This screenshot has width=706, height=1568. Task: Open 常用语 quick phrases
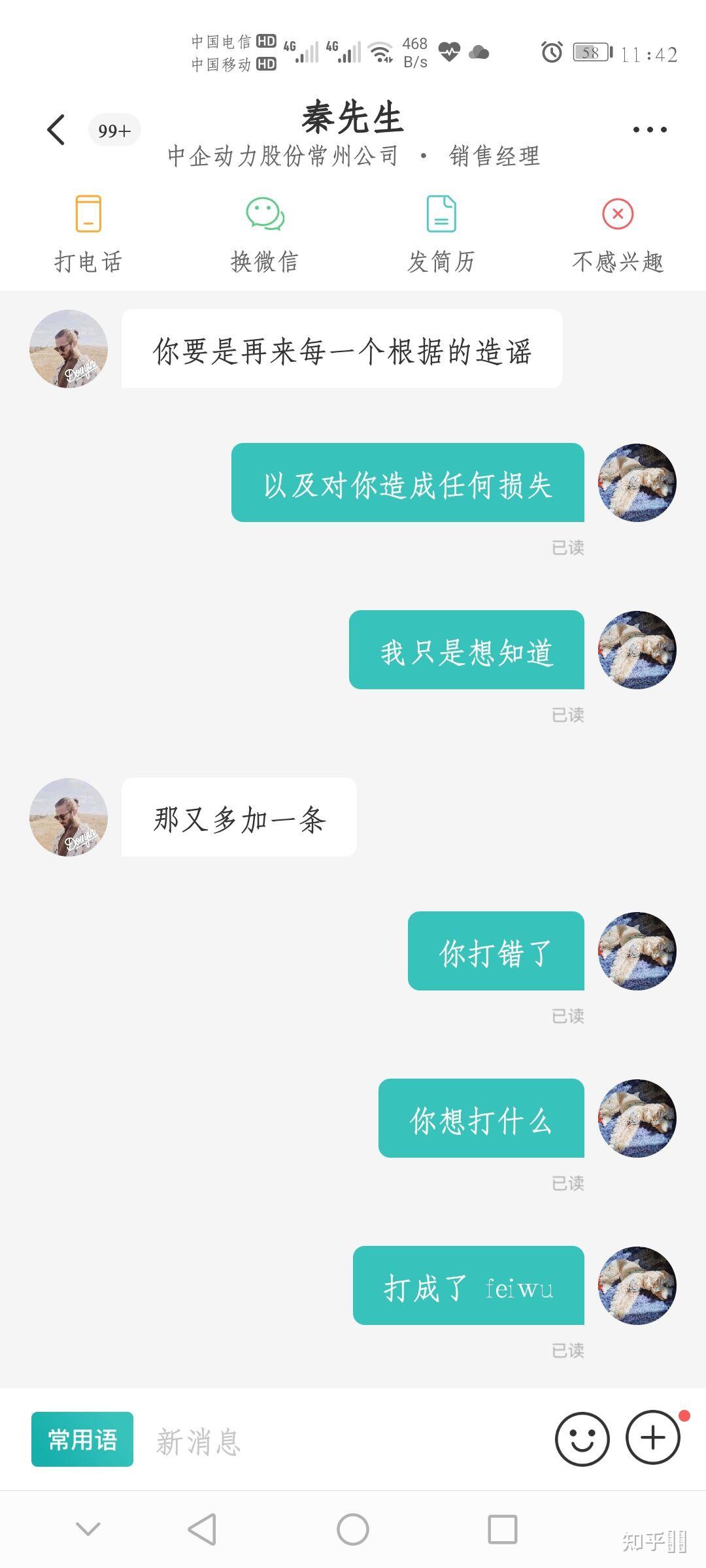pyautogui.click(x=82, y=1439)
